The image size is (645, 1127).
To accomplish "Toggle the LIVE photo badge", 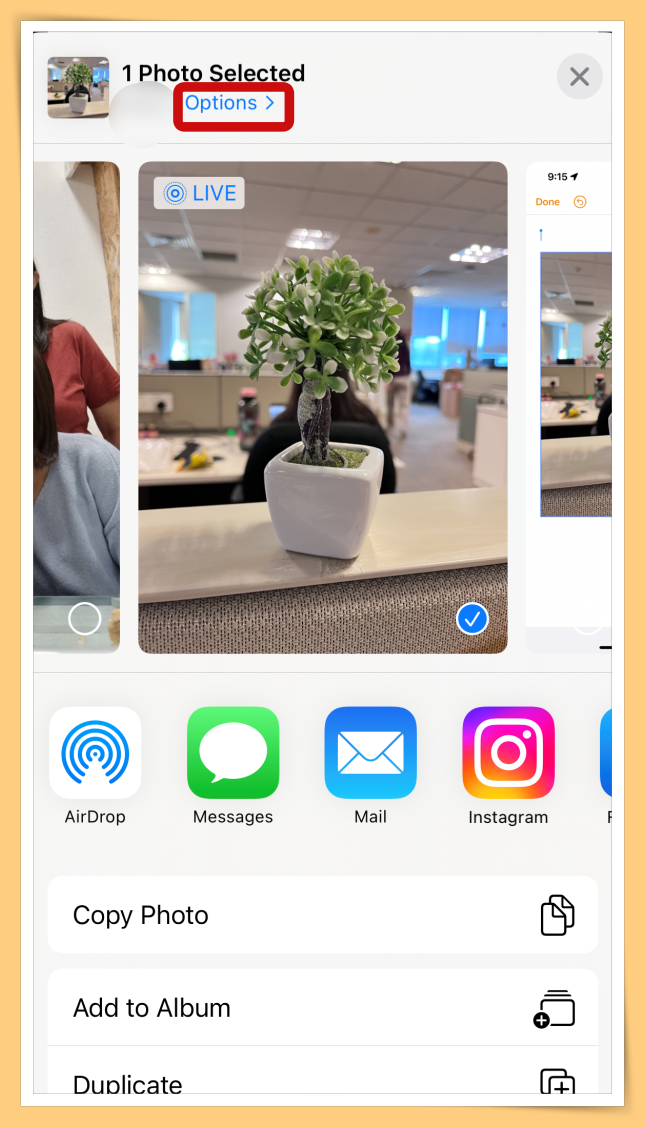I will coord(200,193).
